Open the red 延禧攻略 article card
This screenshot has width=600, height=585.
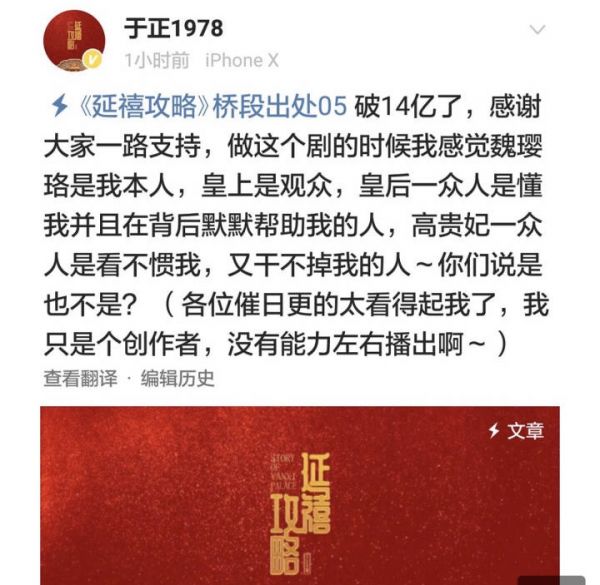[300, 495]
